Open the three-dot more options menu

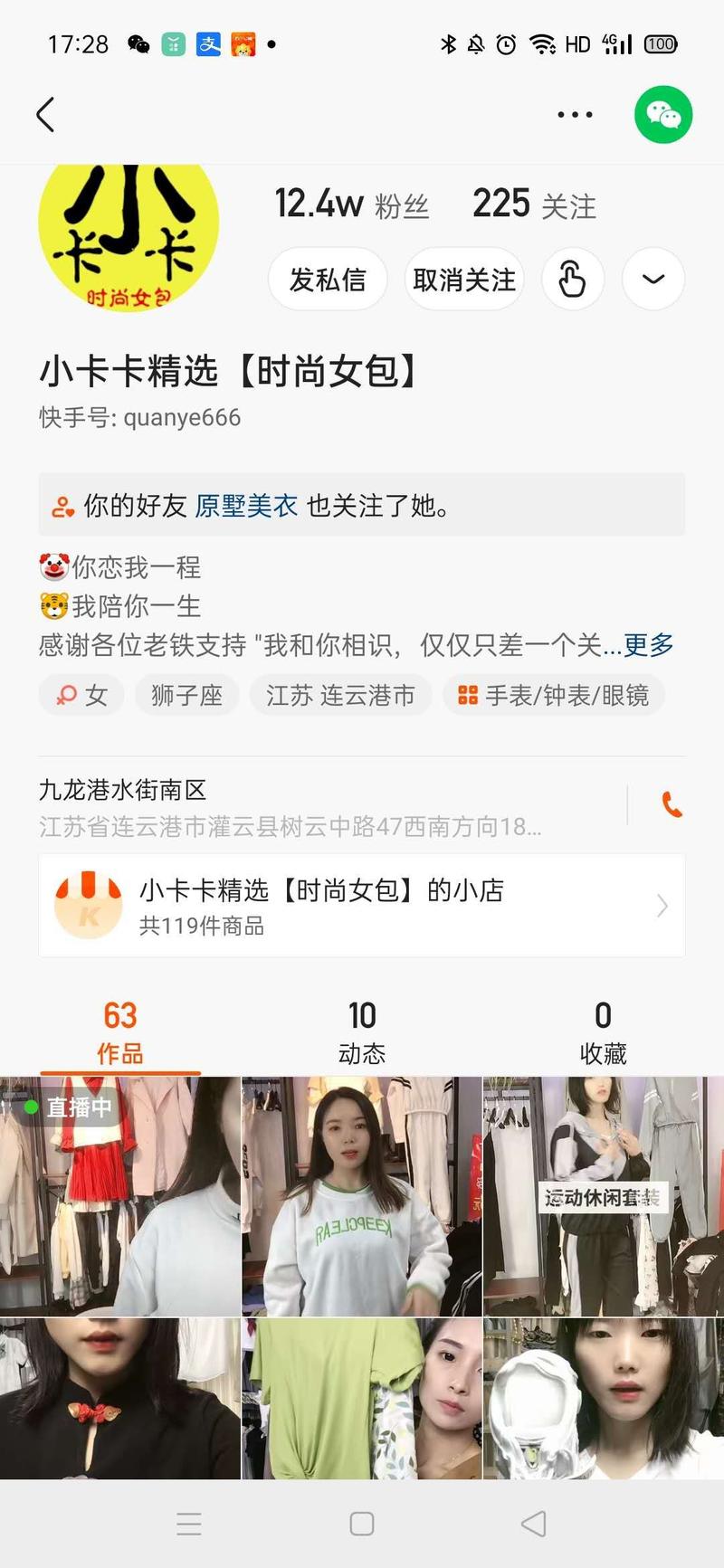[575, 114]
